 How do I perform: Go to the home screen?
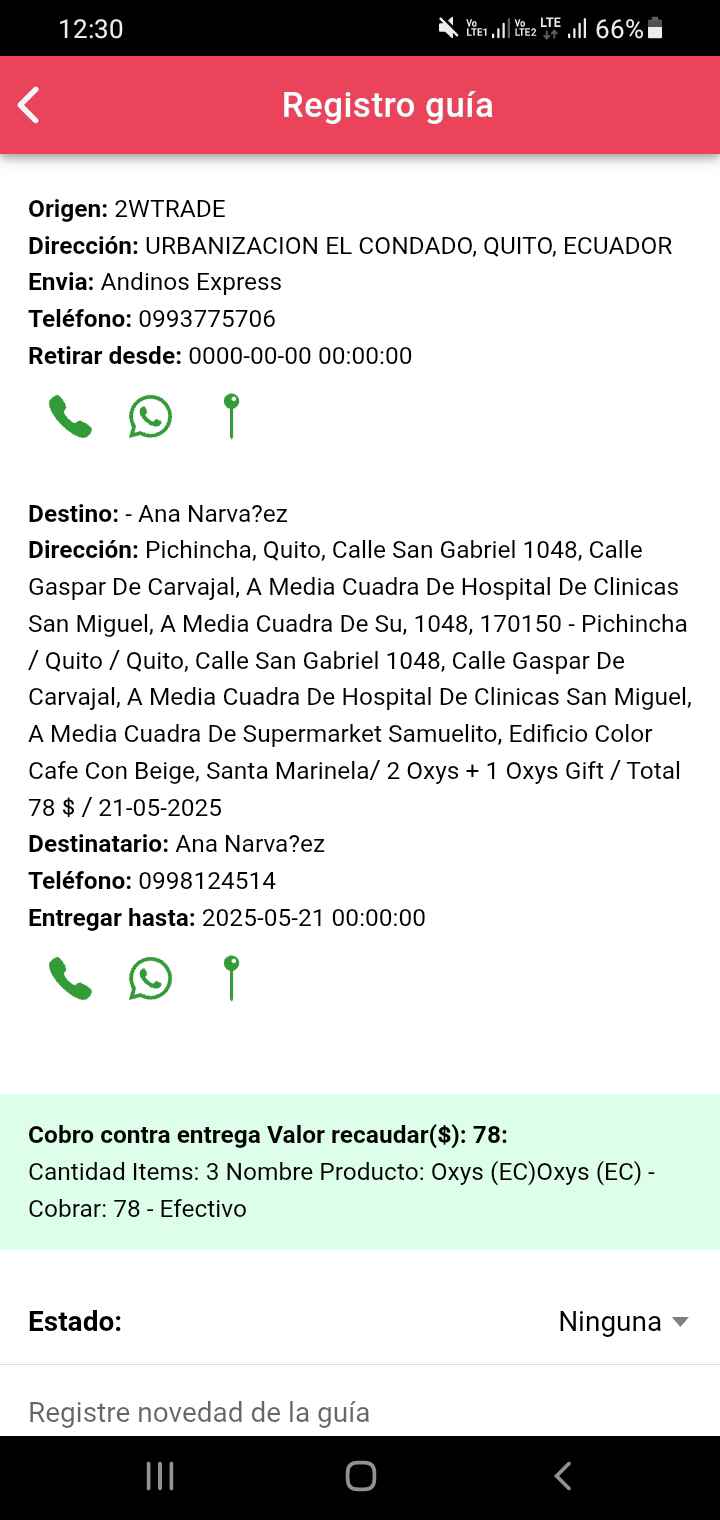(360, 1476)
